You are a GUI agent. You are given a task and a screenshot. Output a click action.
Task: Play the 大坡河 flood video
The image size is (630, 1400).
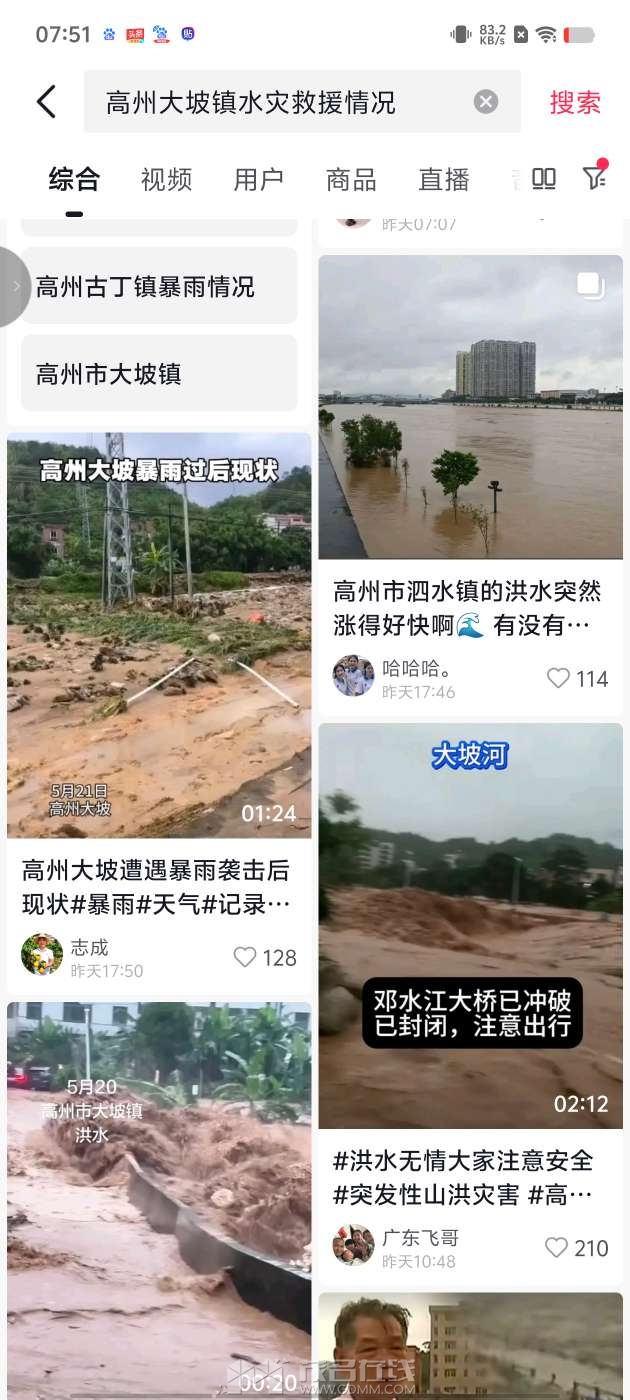(x=471, y=926)
